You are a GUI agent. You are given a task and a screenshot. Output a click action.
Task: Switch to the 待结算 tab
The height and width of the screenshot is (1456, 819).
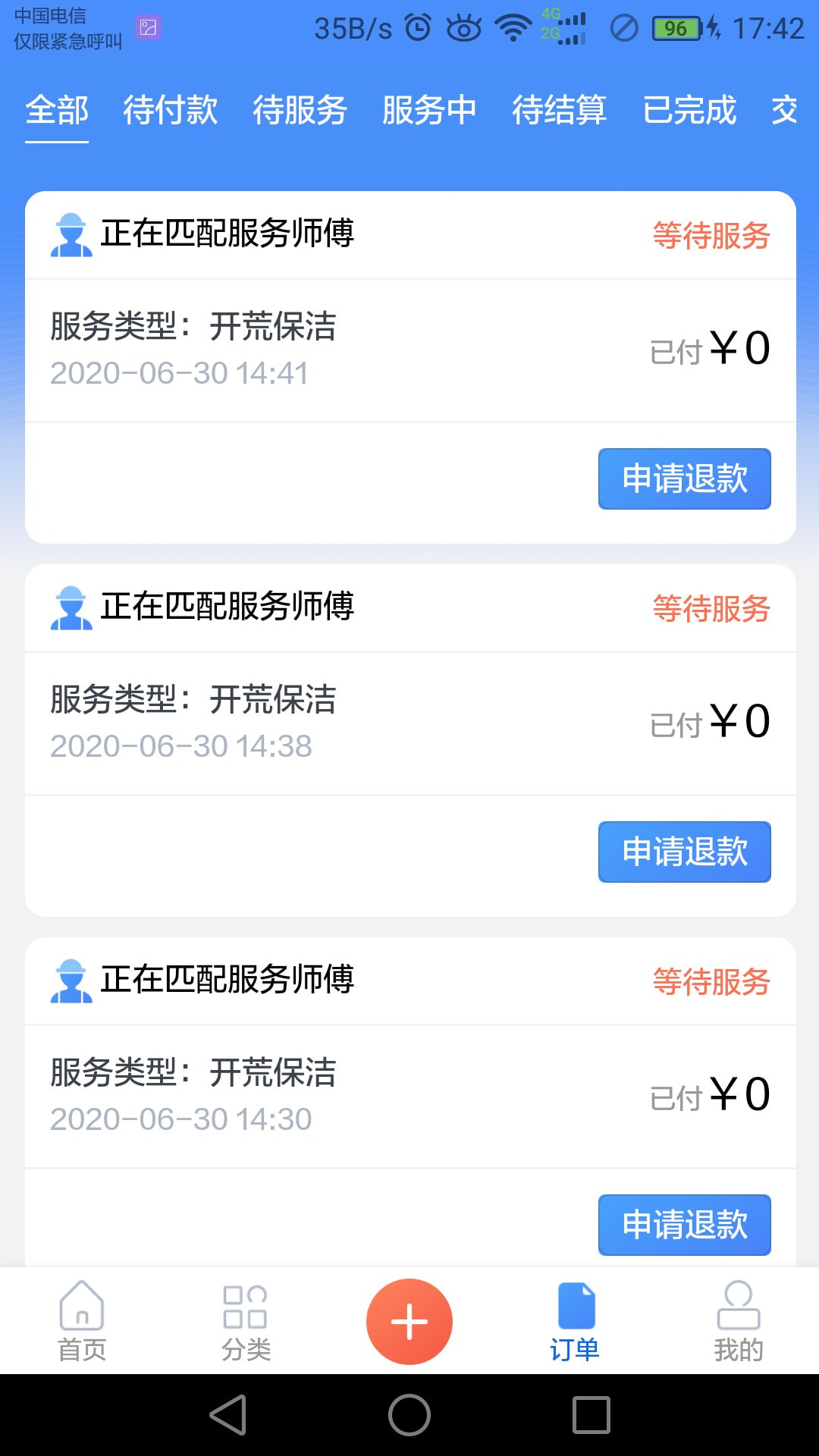560,110
